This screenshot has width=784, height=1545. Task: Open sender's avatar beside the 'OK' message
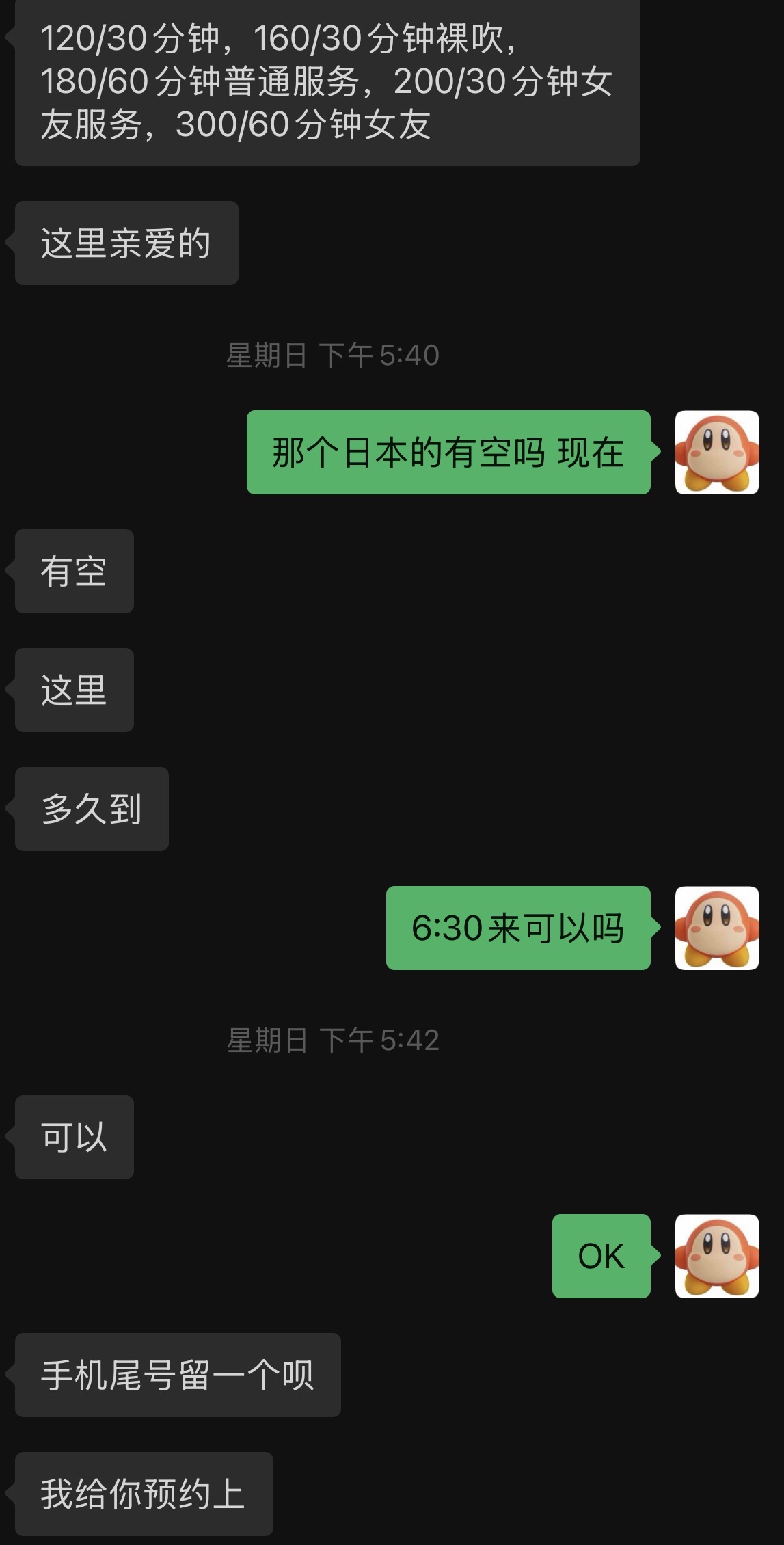click(716, 1256)
